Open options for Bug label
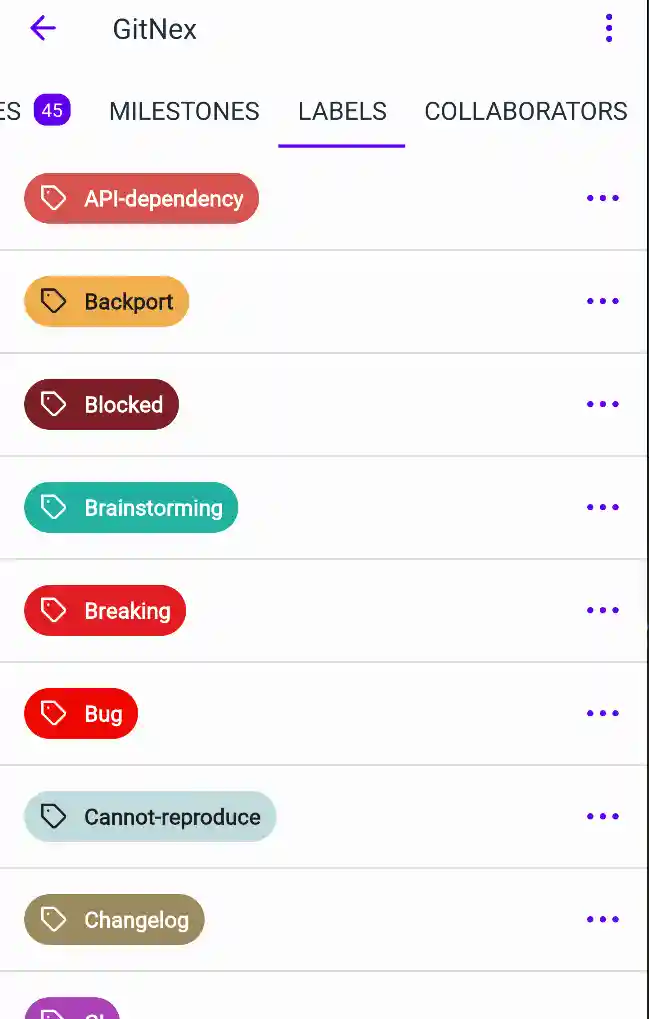The width and height of the screenshot is (649, 1019). (x=603, y=713)
